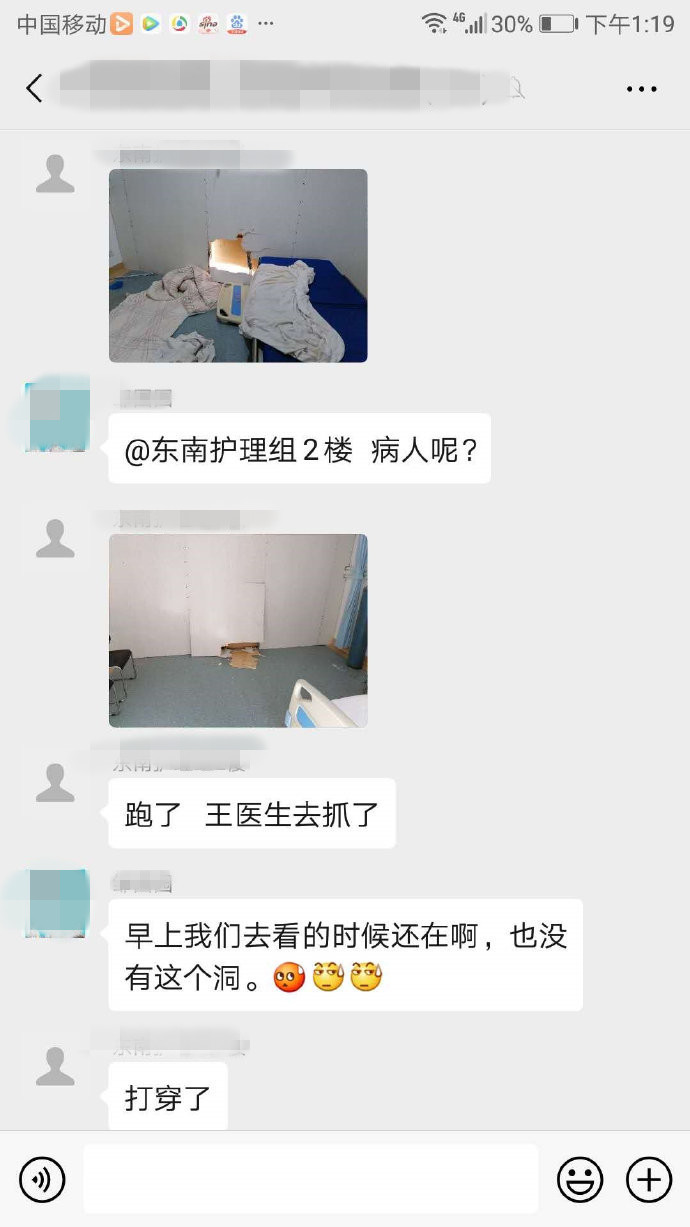Tap the avatar beside the 打穿了 message
The width and height of the screenshot is (690, 1227).
tap(55, 1067)
